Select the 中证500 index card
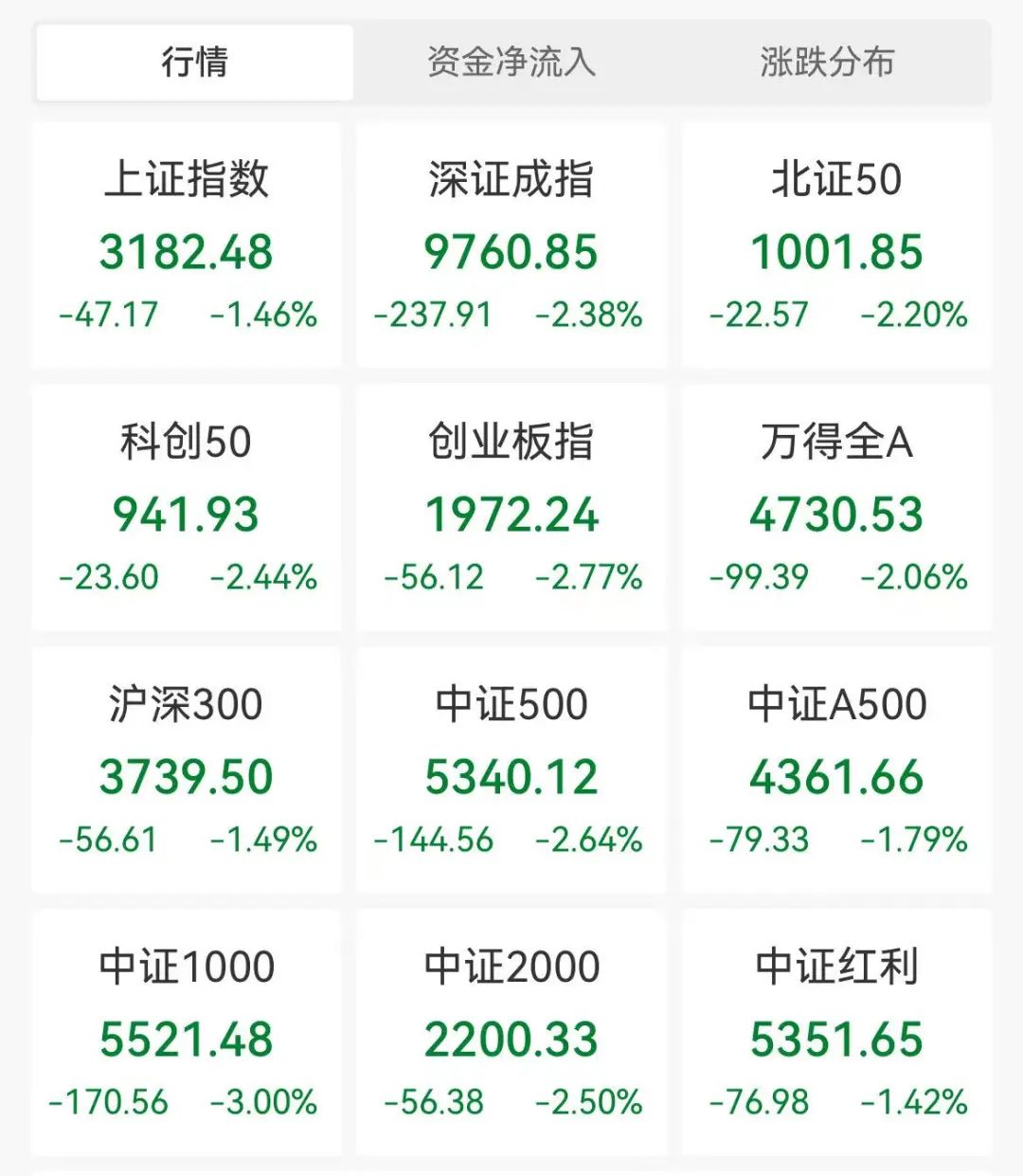The width and height of the screenshot is (1023, 1176). point(511,769)
